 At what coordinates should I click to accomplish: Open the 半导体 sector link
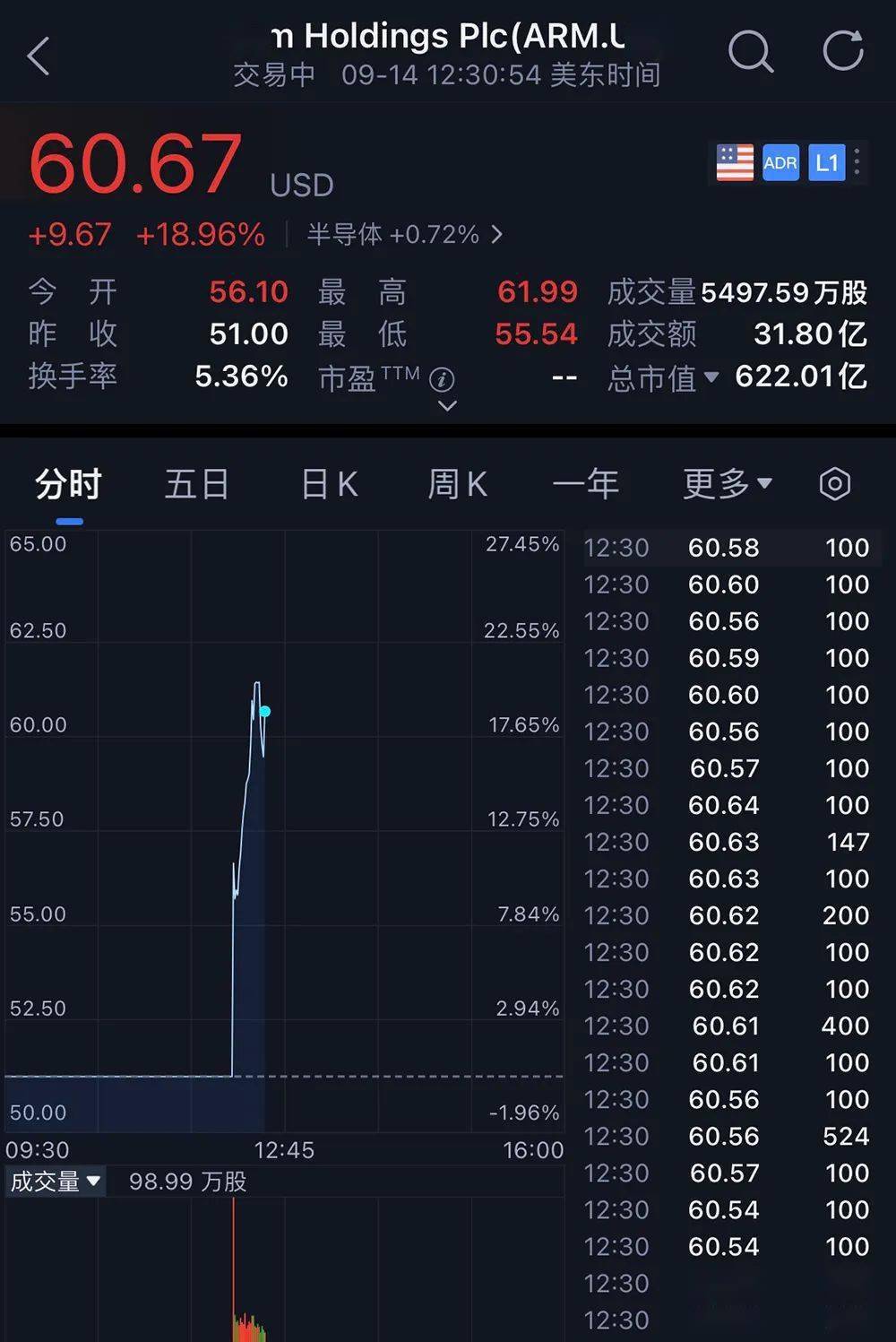(404, 235)
